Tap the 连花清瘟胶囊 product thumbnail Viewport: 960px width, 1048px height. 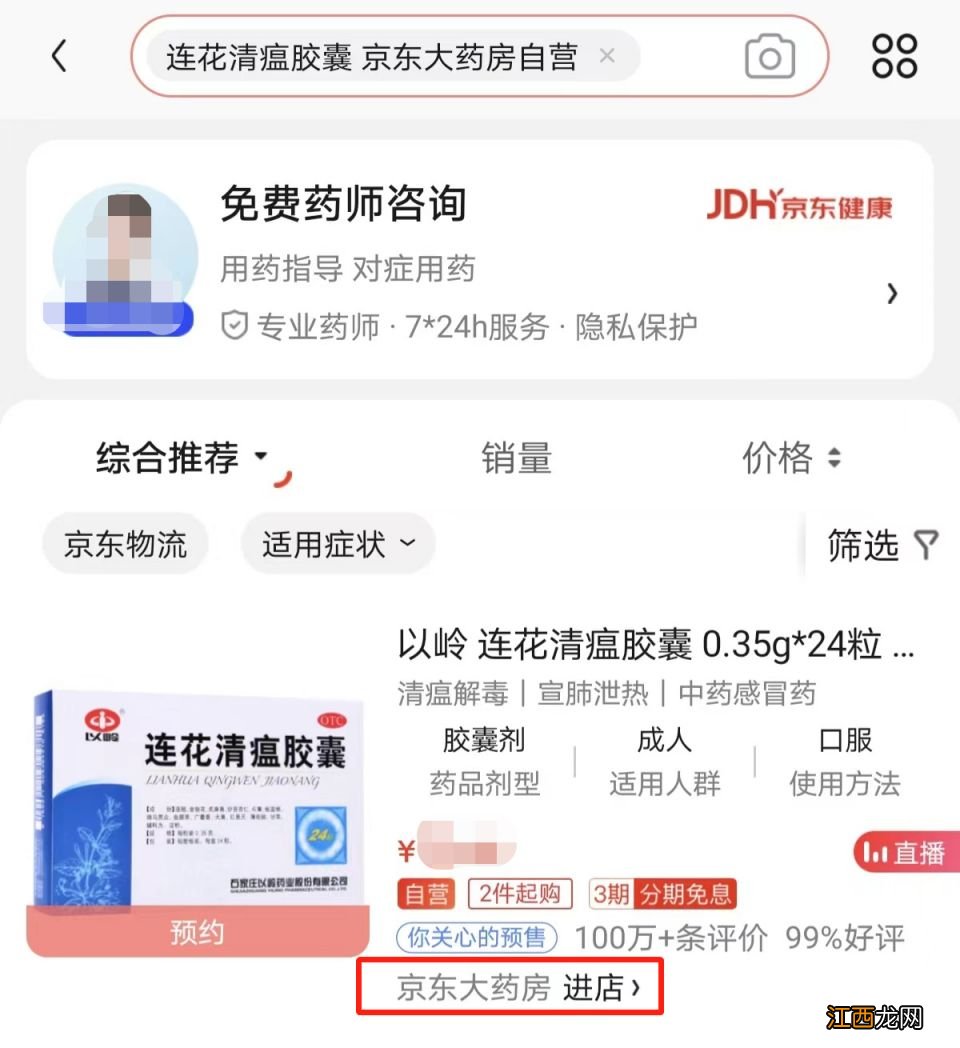(196, 790)
